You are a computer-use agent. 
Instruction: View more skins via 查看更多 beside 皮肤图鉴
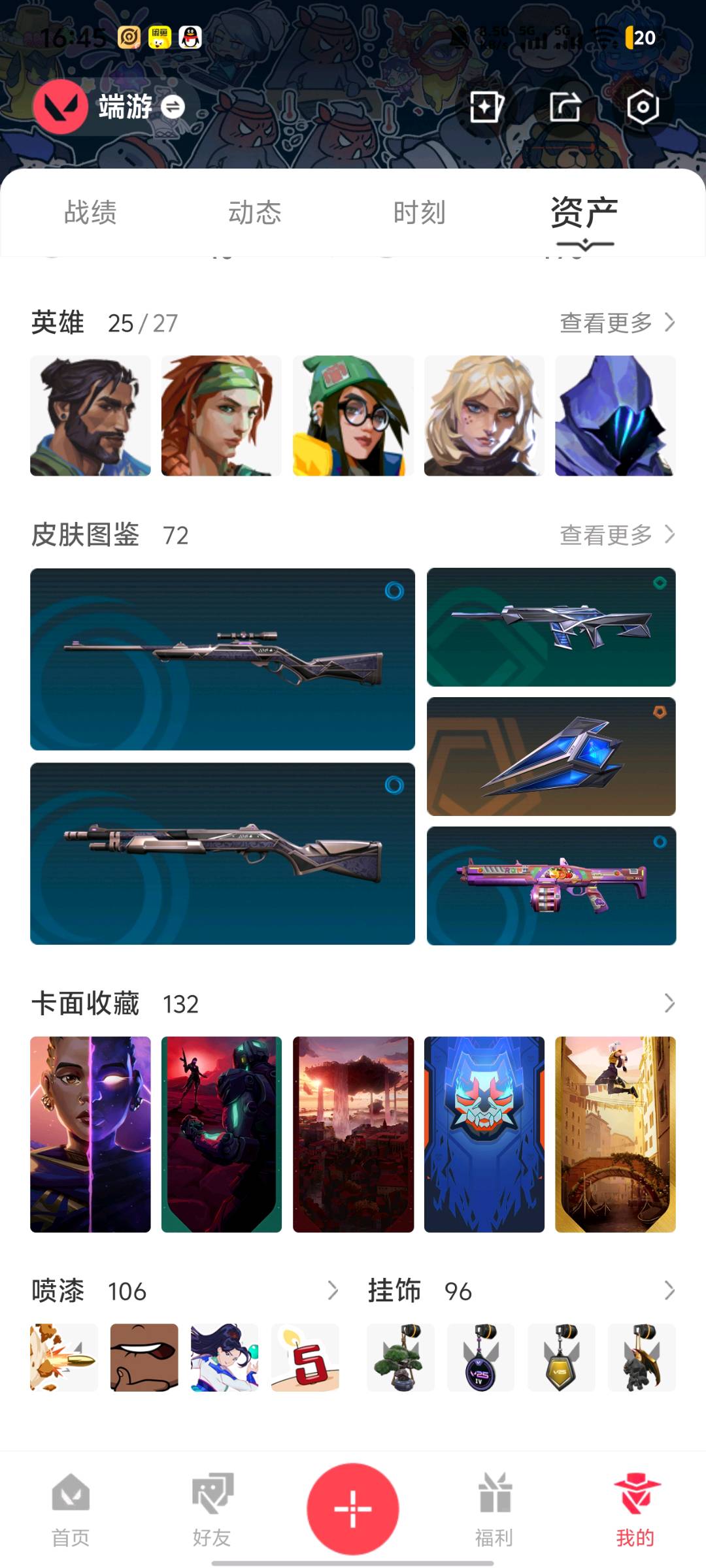[617, 535]
